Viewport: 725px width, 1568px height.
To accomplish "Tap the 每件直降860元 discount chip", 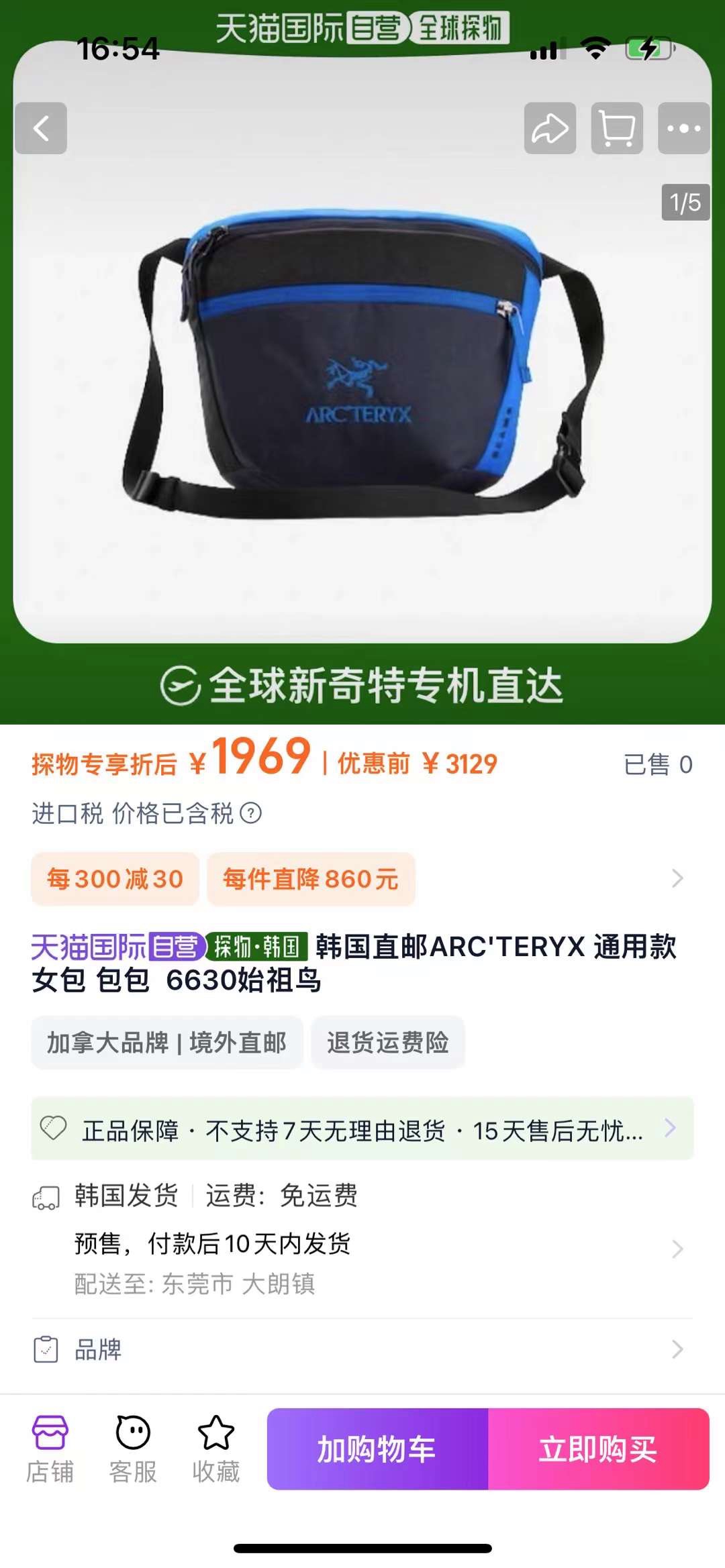I will pos(311,879).
